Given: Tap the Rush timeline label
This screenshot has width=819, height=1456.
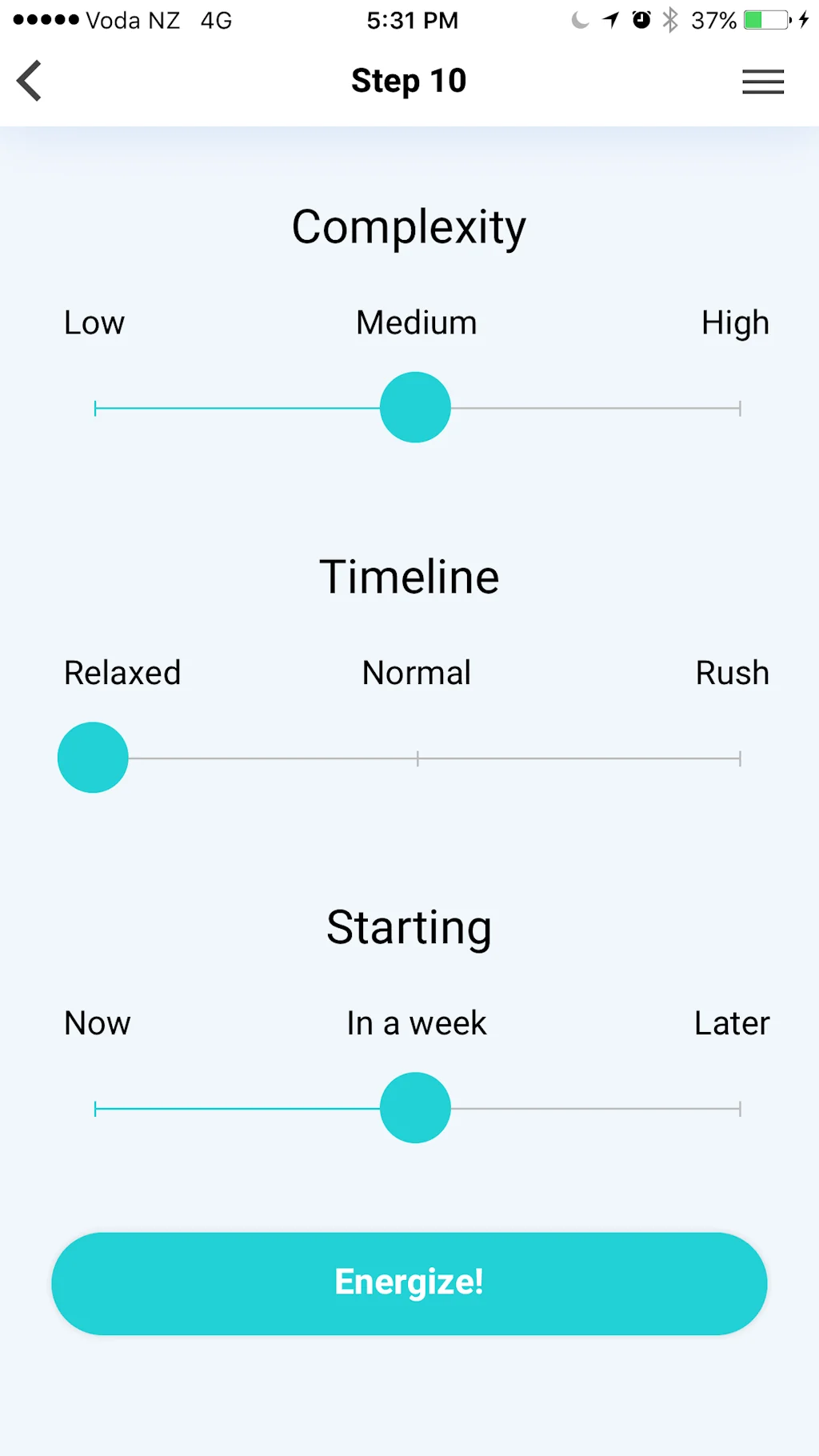Looking at the screenshot, I should pos(732,673).
